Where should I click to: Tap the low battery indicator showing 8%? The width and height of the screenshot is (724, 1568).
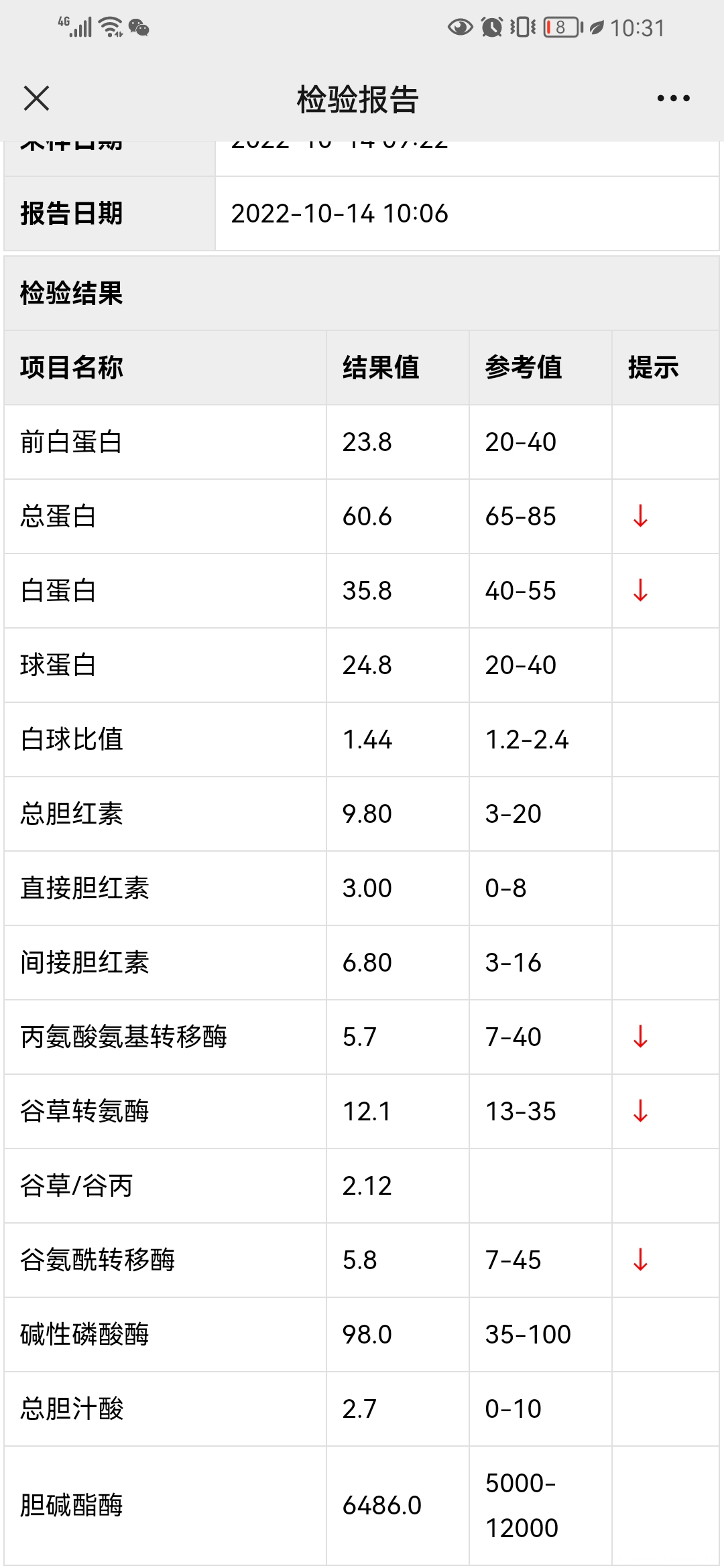[562, 28]
